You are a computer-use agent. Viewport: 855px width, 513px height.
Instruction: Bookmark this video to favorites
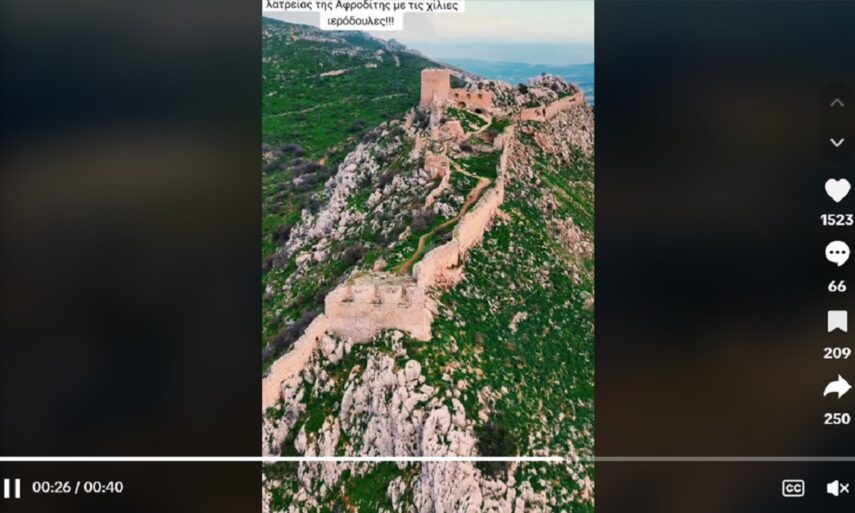[837, 322]
